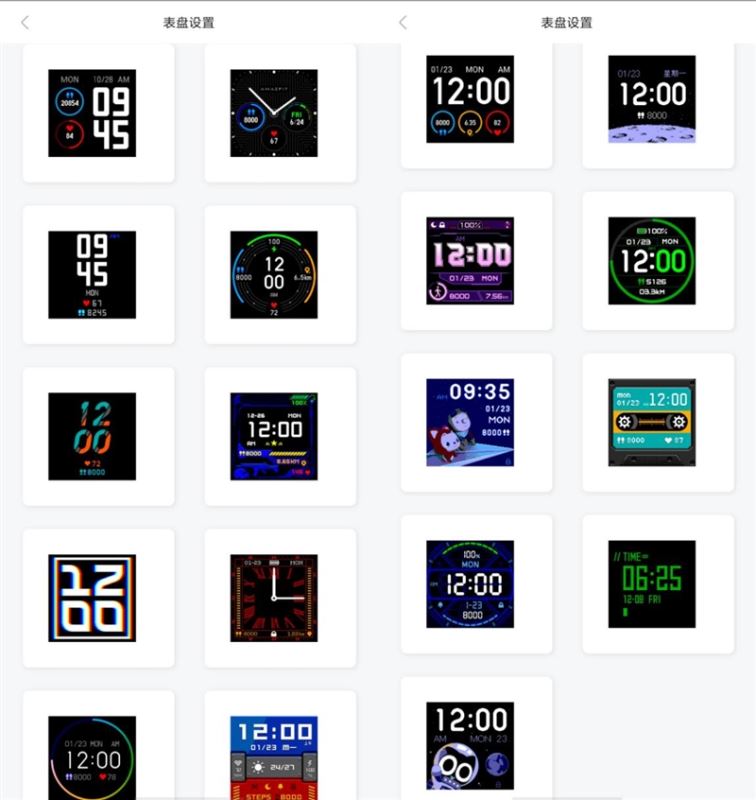Screen dimensions: 756x800
Task: Select the 09:45 face with 20854 steps ring
Action: pos(92,113)
